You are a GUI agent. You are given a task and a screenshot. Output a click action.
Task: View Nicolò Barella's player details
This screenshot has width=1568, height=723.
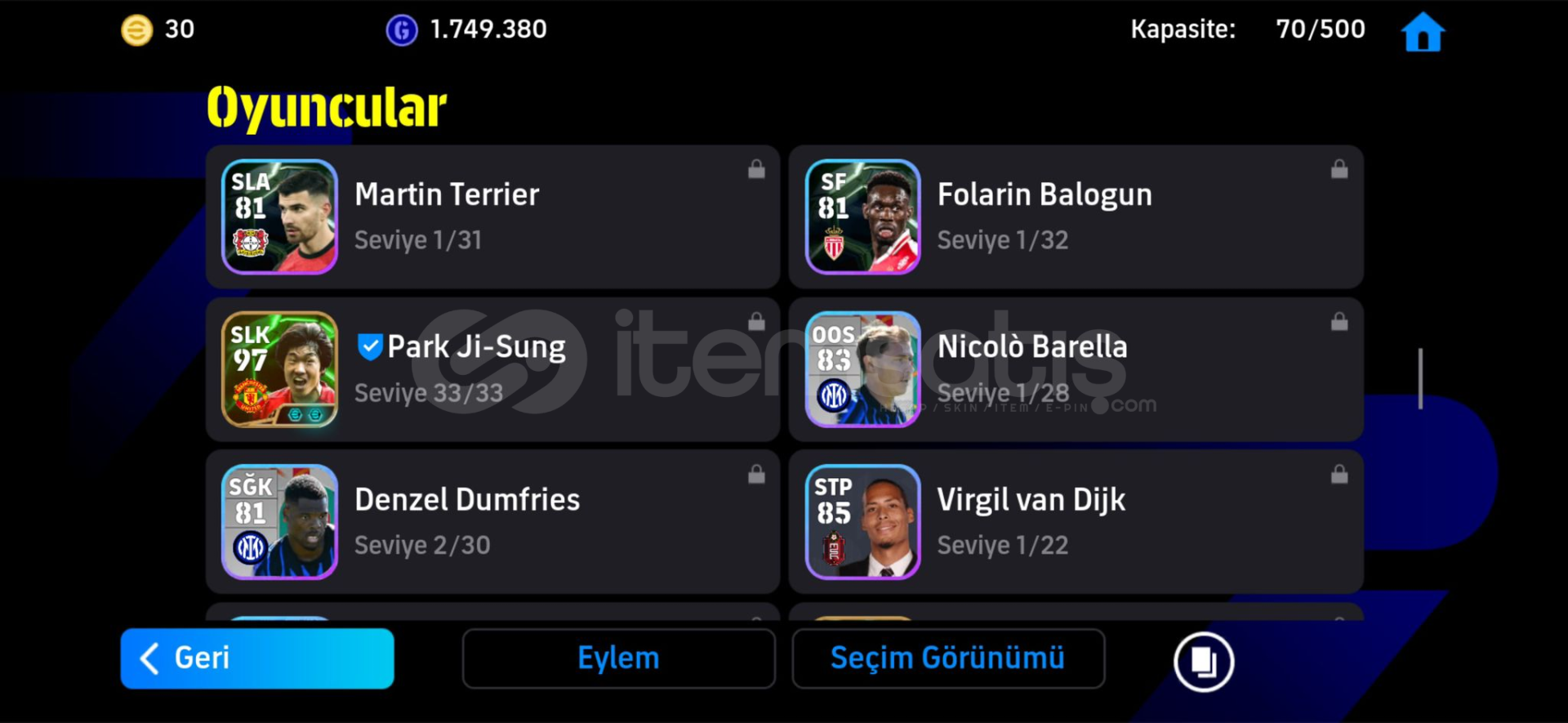[1076, 369]
